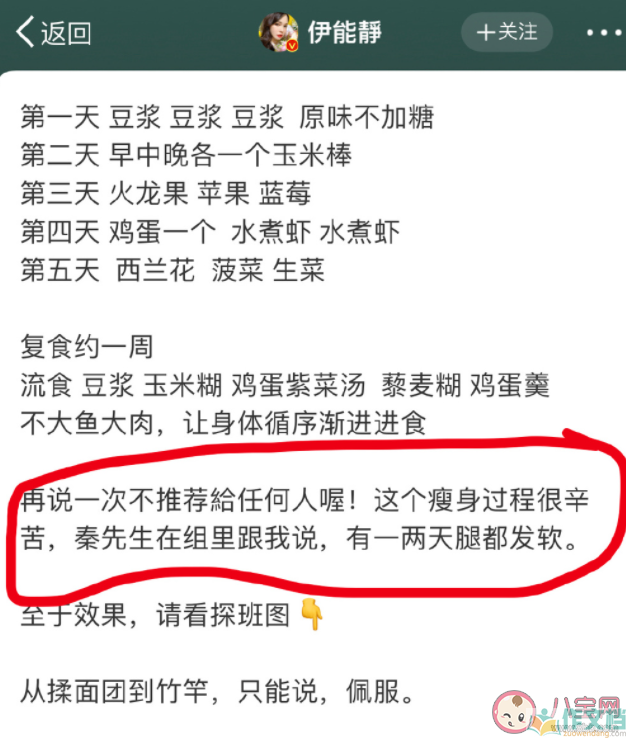Follow 伊能静 with the +关注 button

click(x=506, y=32)
